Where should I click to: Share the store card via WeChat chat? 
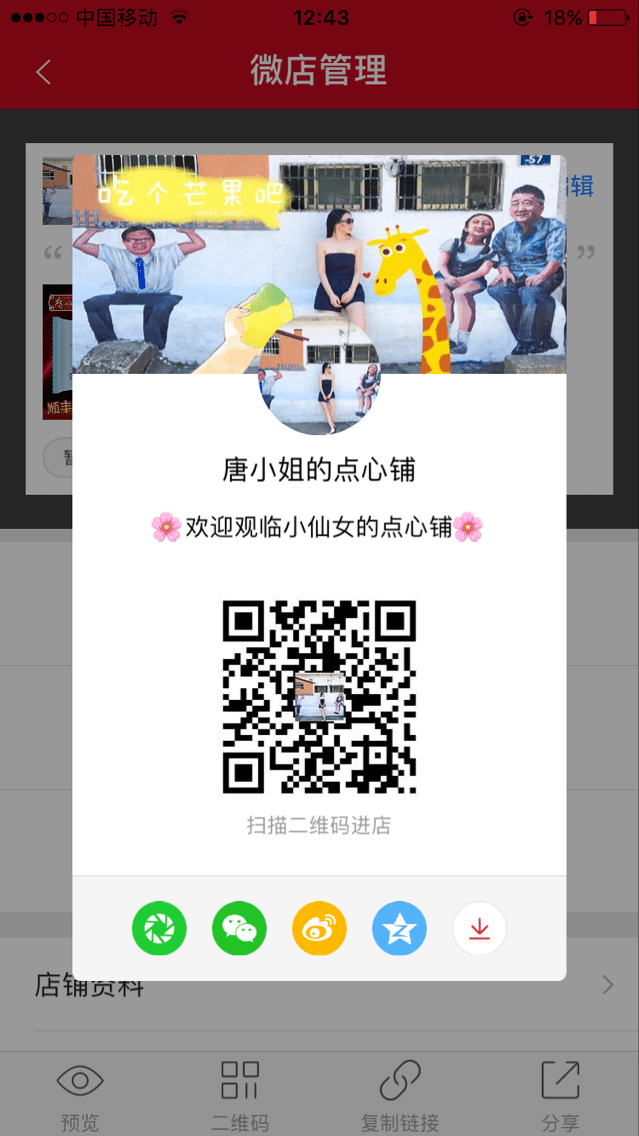[x=239, y=928]
